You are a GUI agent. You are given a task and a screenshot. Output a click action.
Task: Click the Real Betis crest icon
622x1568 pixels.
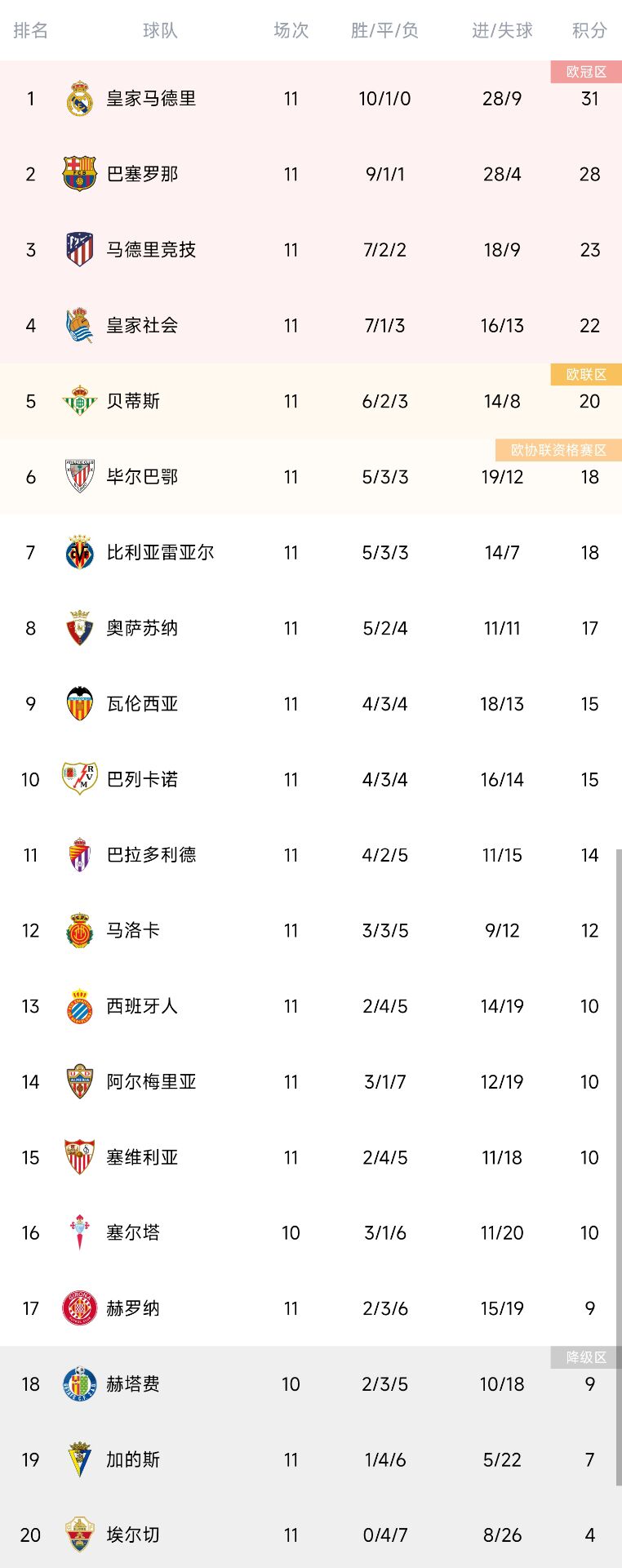(79, 401)
